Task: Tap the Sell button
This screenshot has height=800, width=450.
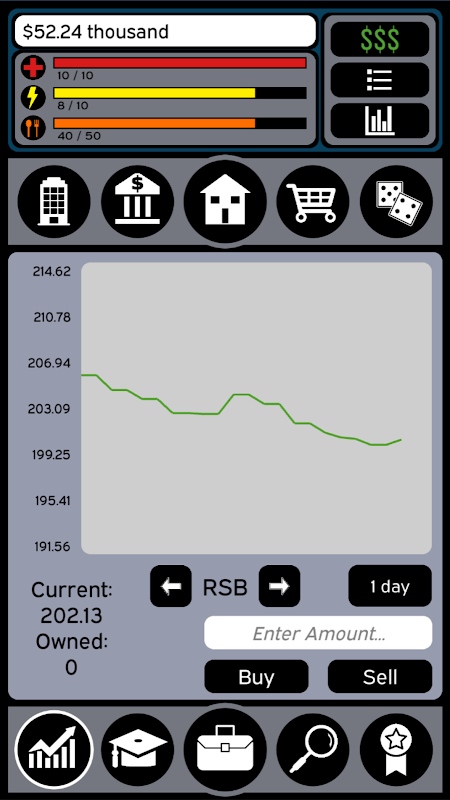Action: coord(380,677)
